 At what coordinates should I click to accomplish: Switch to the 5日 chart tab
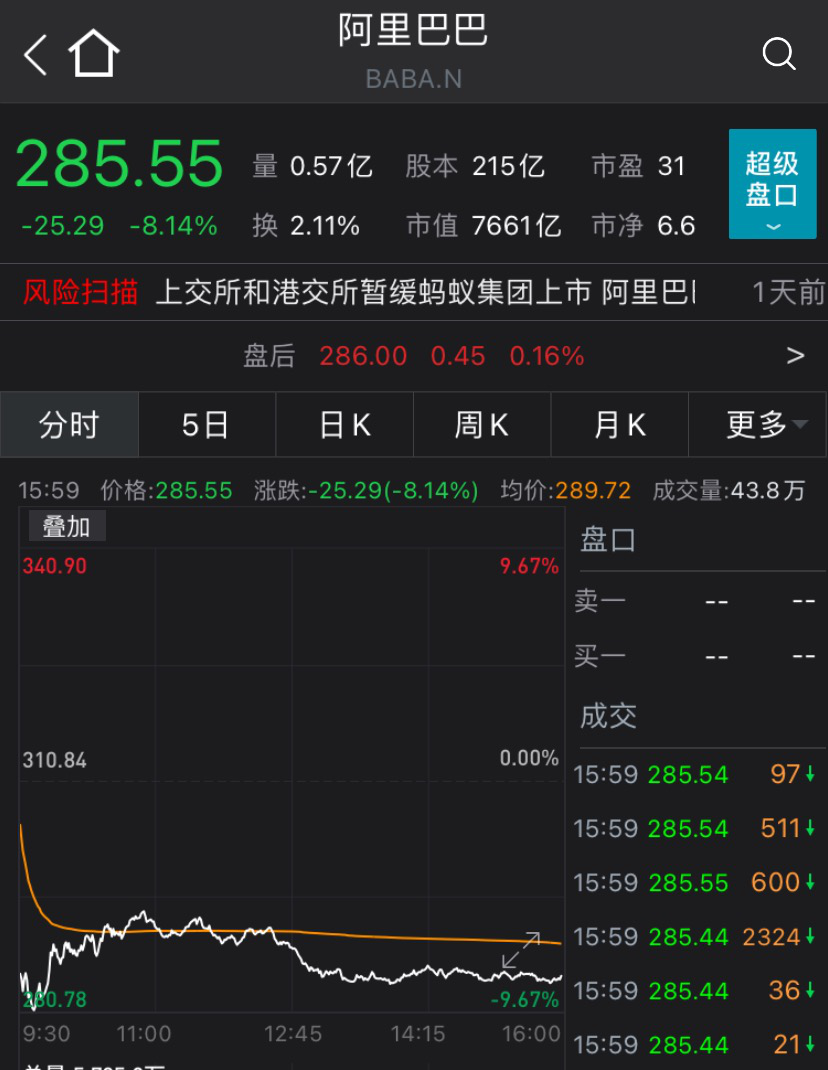pos(206,425)
